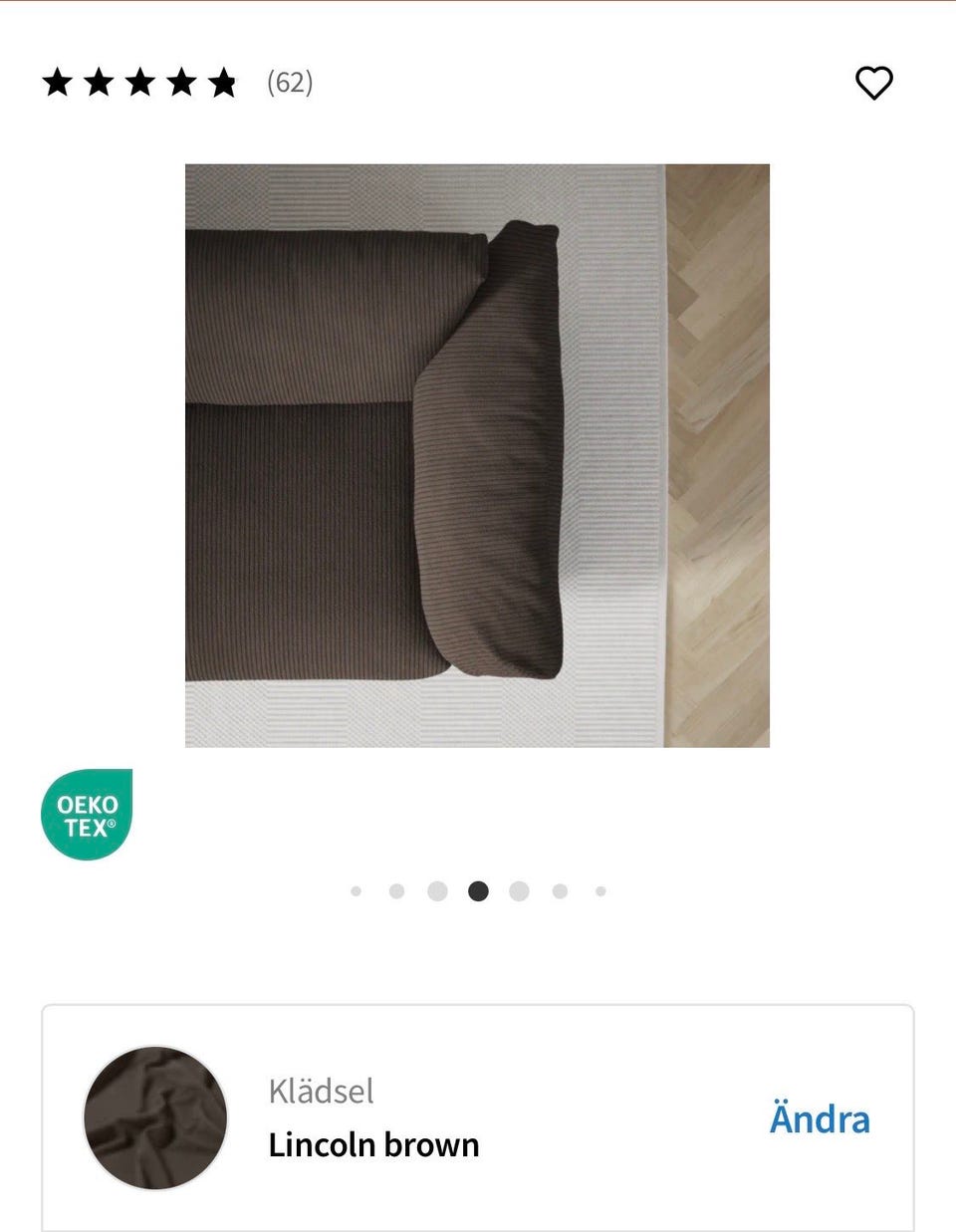This screenshot has width=956, height=1232.
Task: Select the second carousel dot
Action: [397, 891]
